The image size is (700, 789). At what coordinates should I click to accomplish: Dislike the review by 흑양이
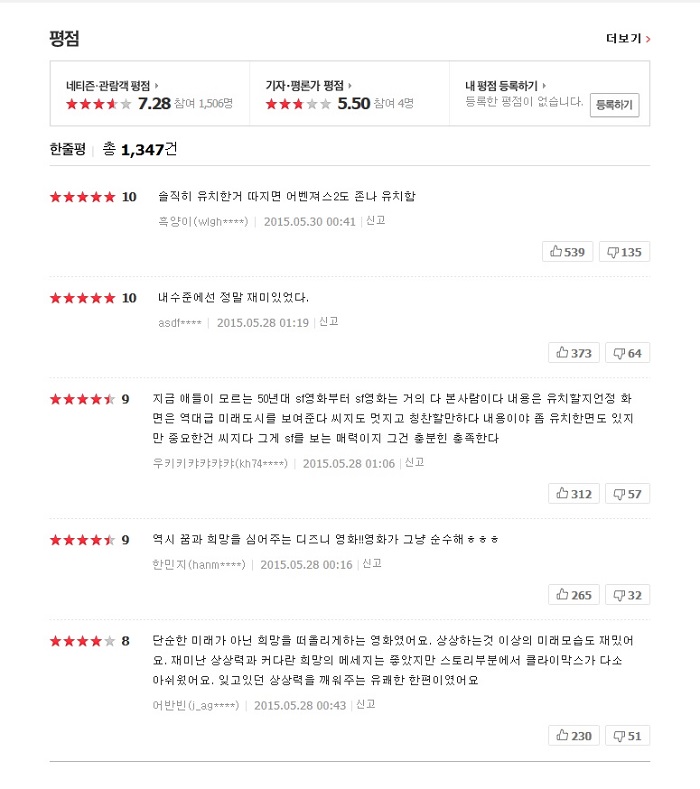pyautogui.click(x=624, y=252)
